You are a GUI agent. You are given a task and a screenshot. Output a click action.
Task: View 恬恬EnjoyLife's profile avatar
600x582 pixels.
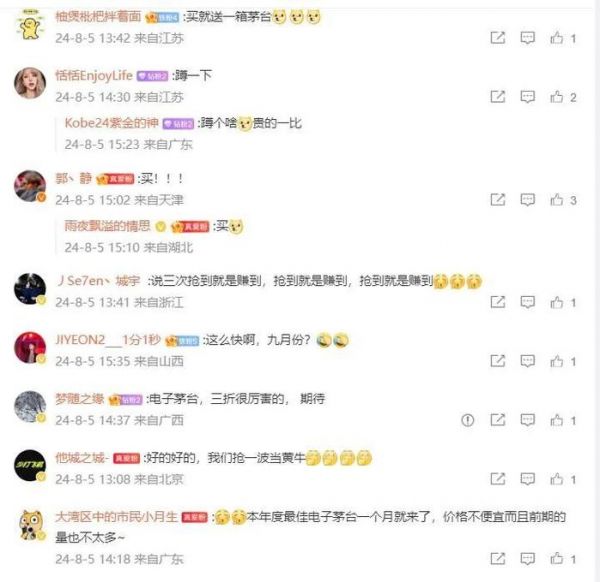pyautogui.click(x=30, y=84)
